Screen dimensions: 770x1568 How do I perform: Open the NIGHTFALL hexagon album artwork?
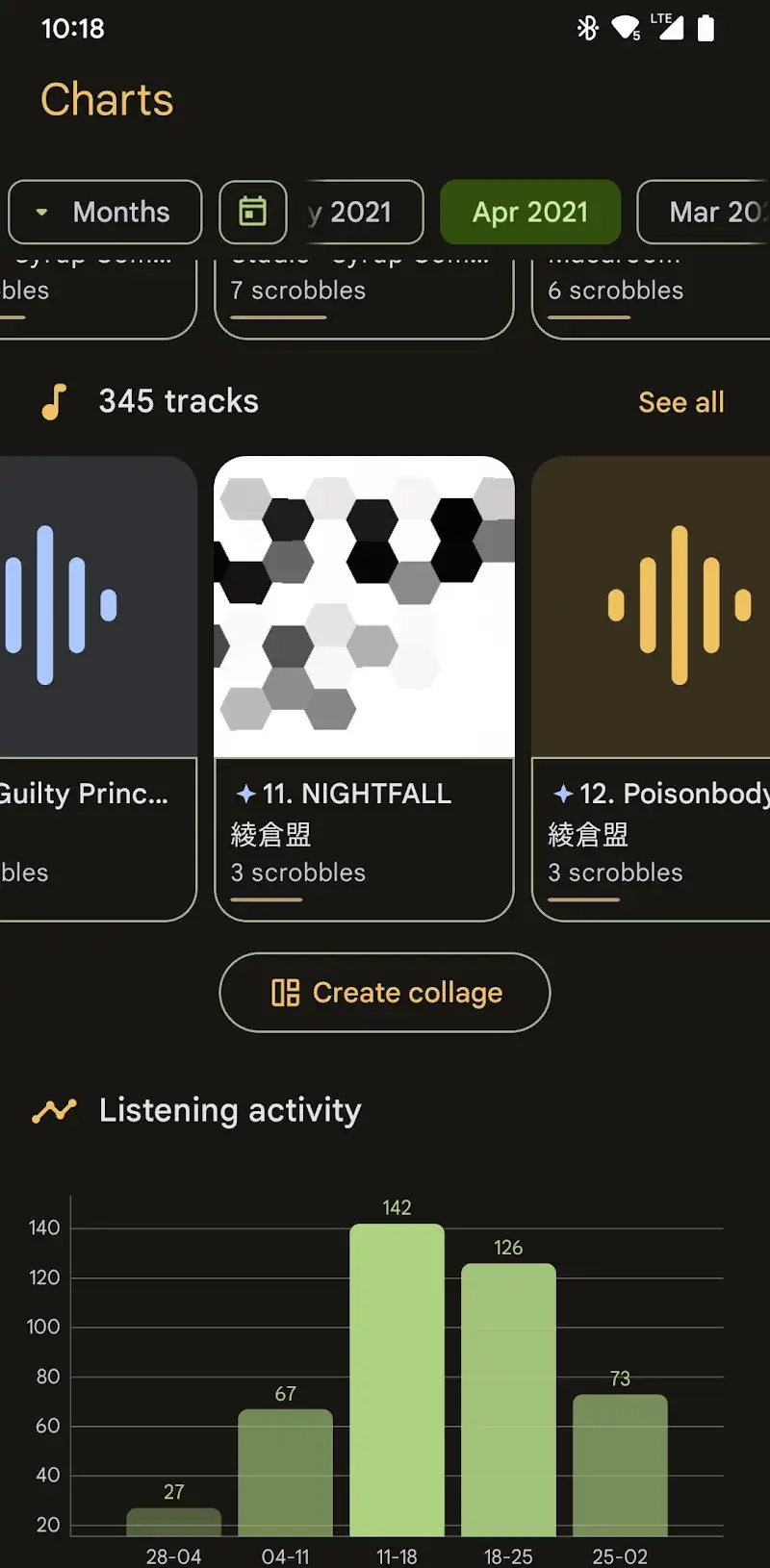(x=364, y=604)
